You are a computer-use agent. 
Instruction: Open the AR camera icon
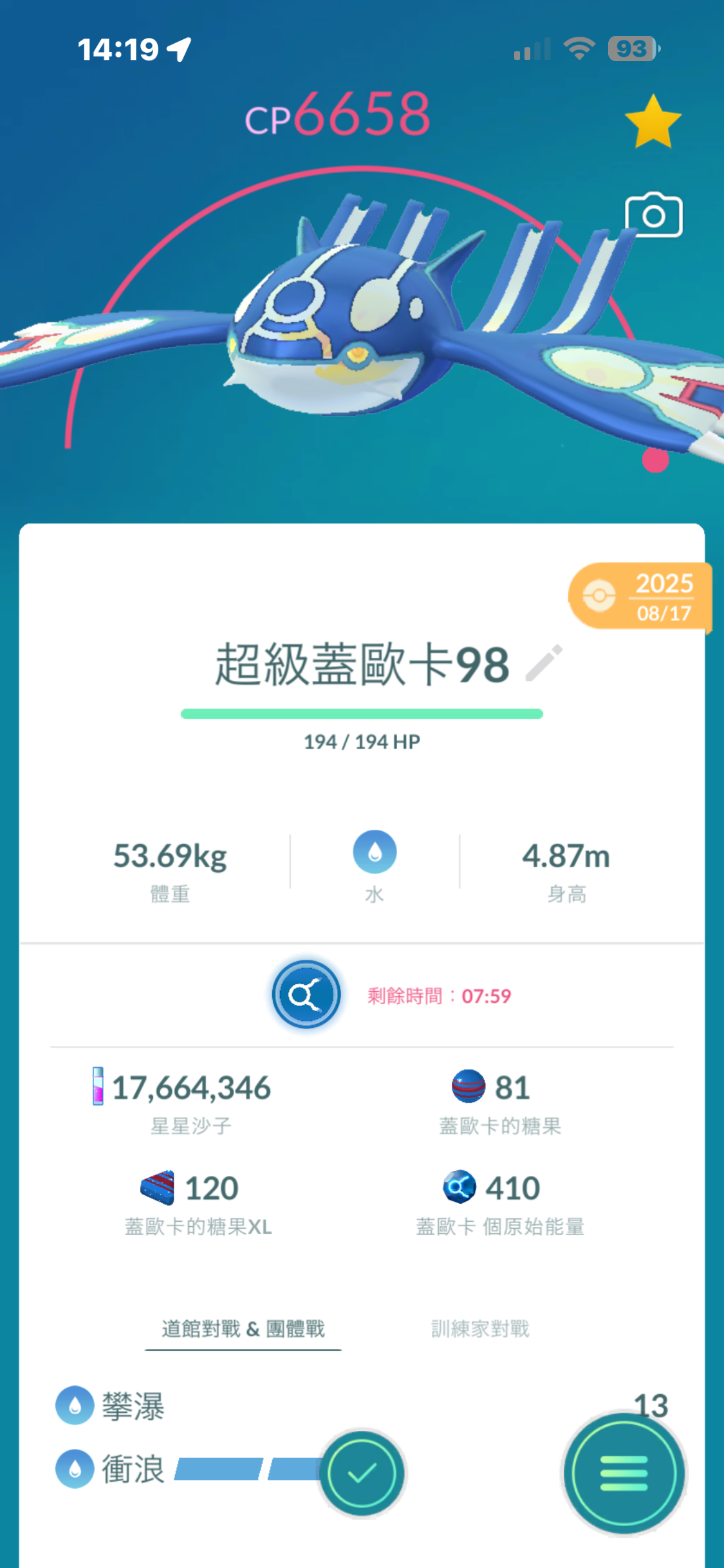tap(653, 216)
